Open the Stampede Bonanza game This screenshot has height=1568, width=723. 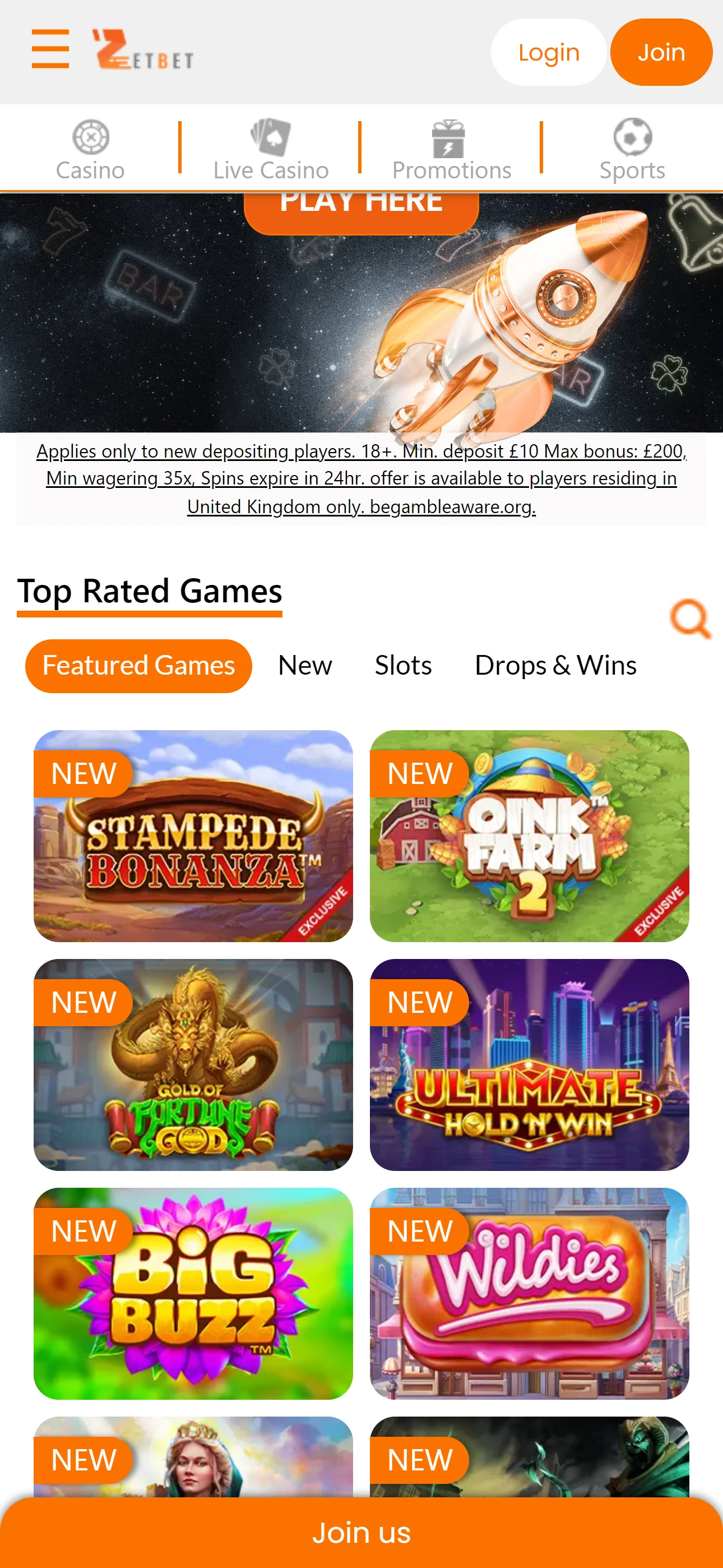click(193, 836)
